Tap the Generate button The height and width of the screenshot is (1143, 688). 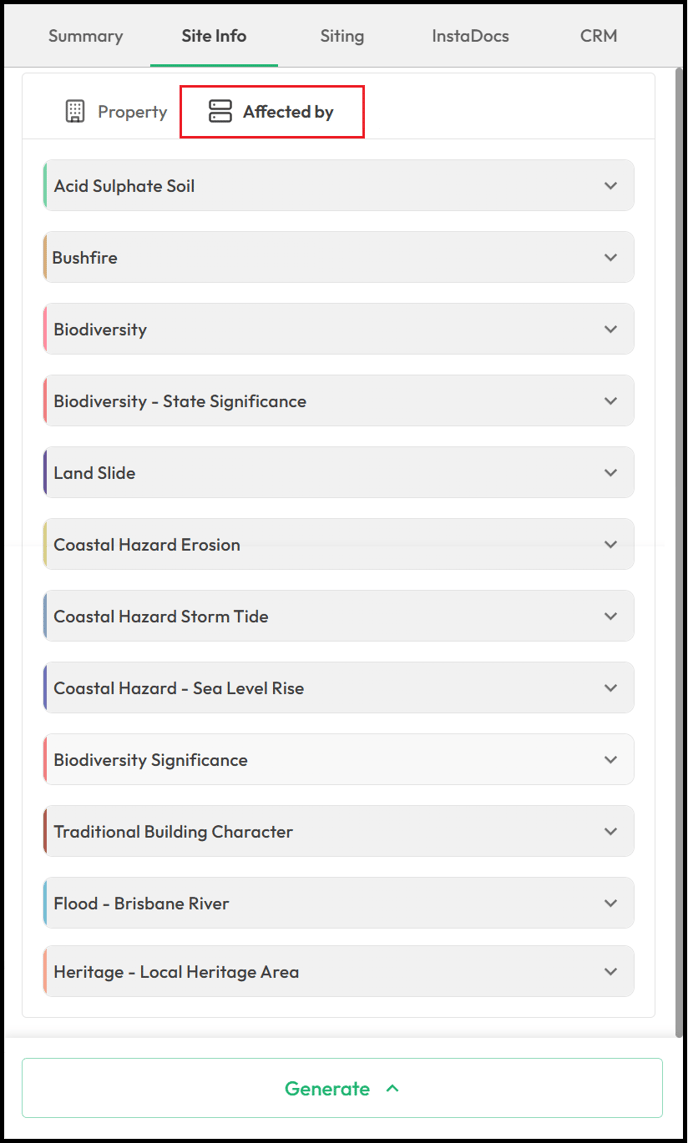tap(342, 1088)
